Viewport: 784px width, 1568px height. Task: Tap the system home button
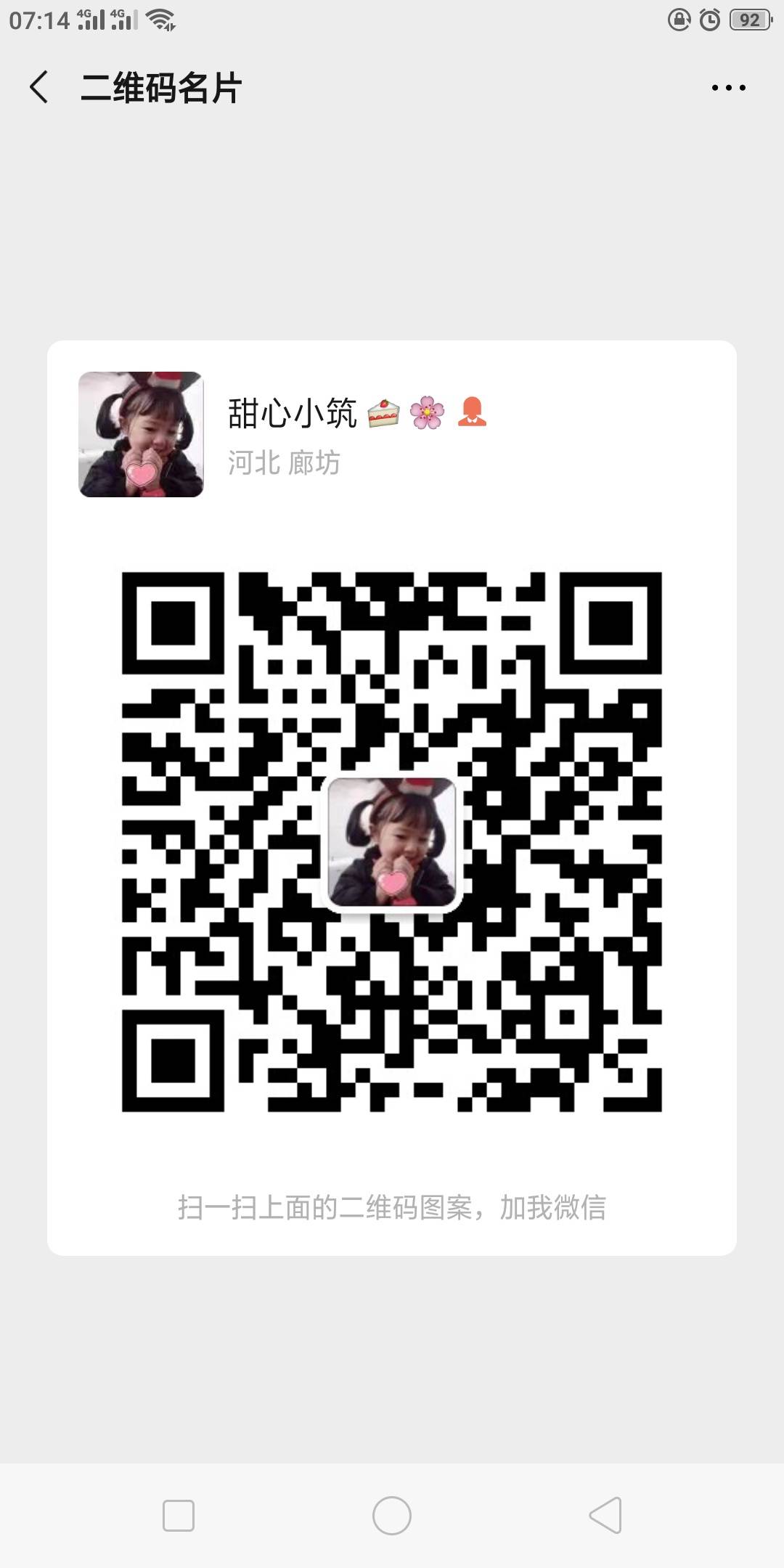click(392, 1516)
